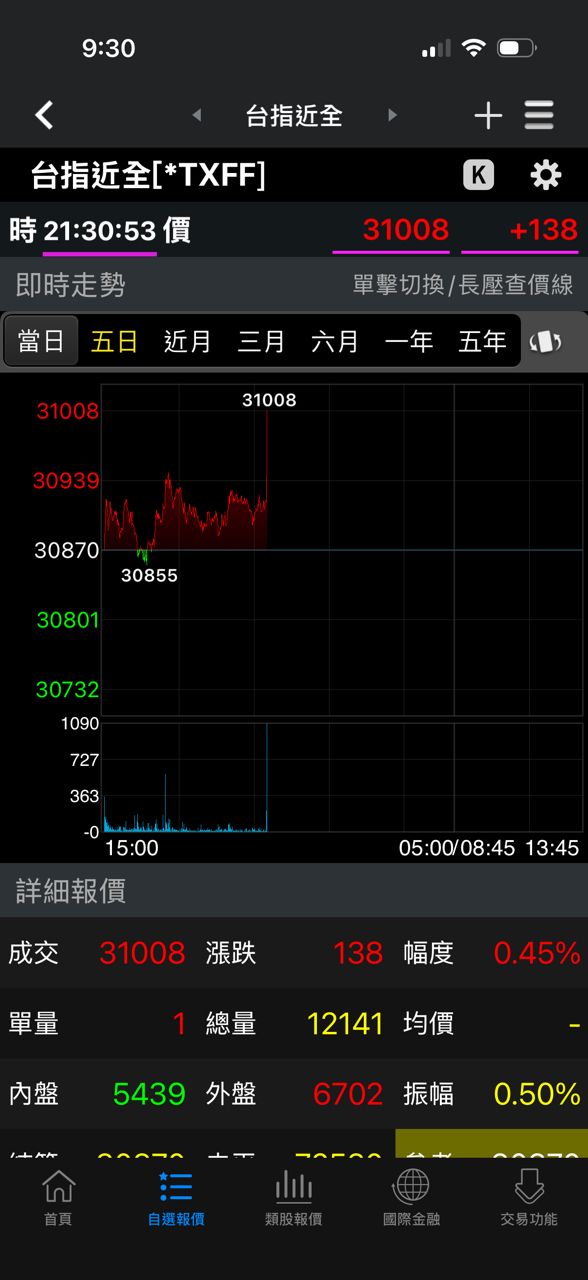Open the K-line chart button
588x1280 pixels.
pyautogui.click(x=479, y=175)
